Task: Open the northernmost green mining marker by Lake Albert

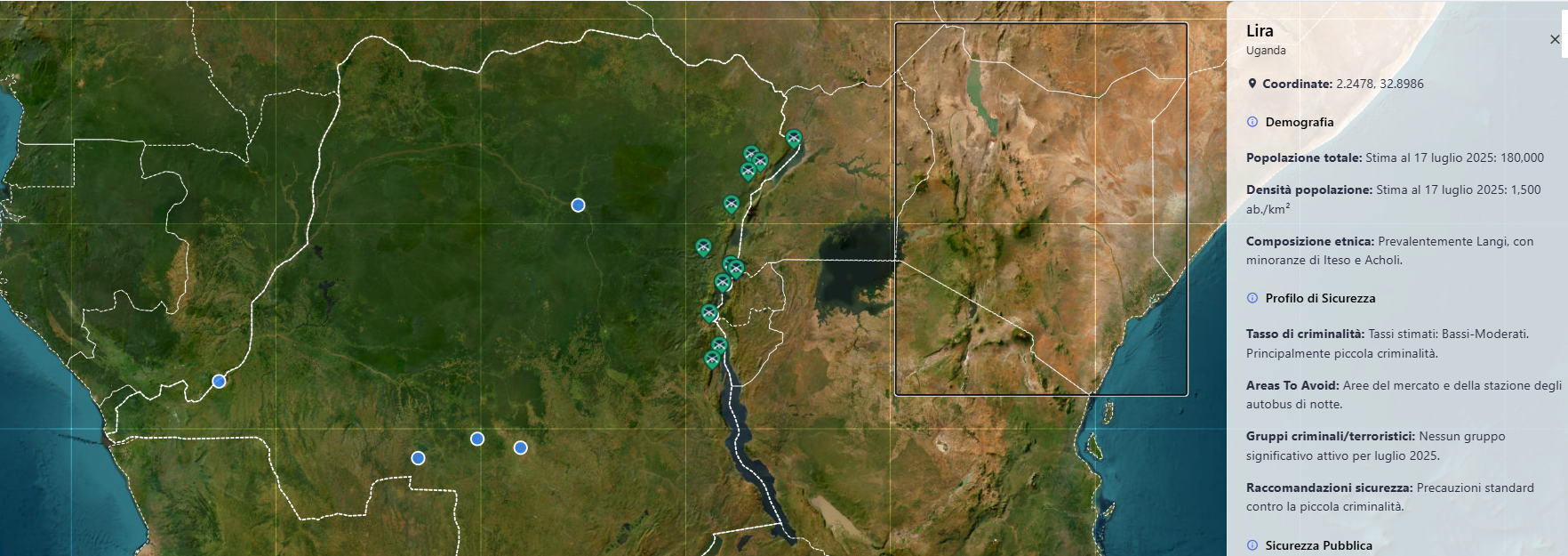Action: pos(794,138)
